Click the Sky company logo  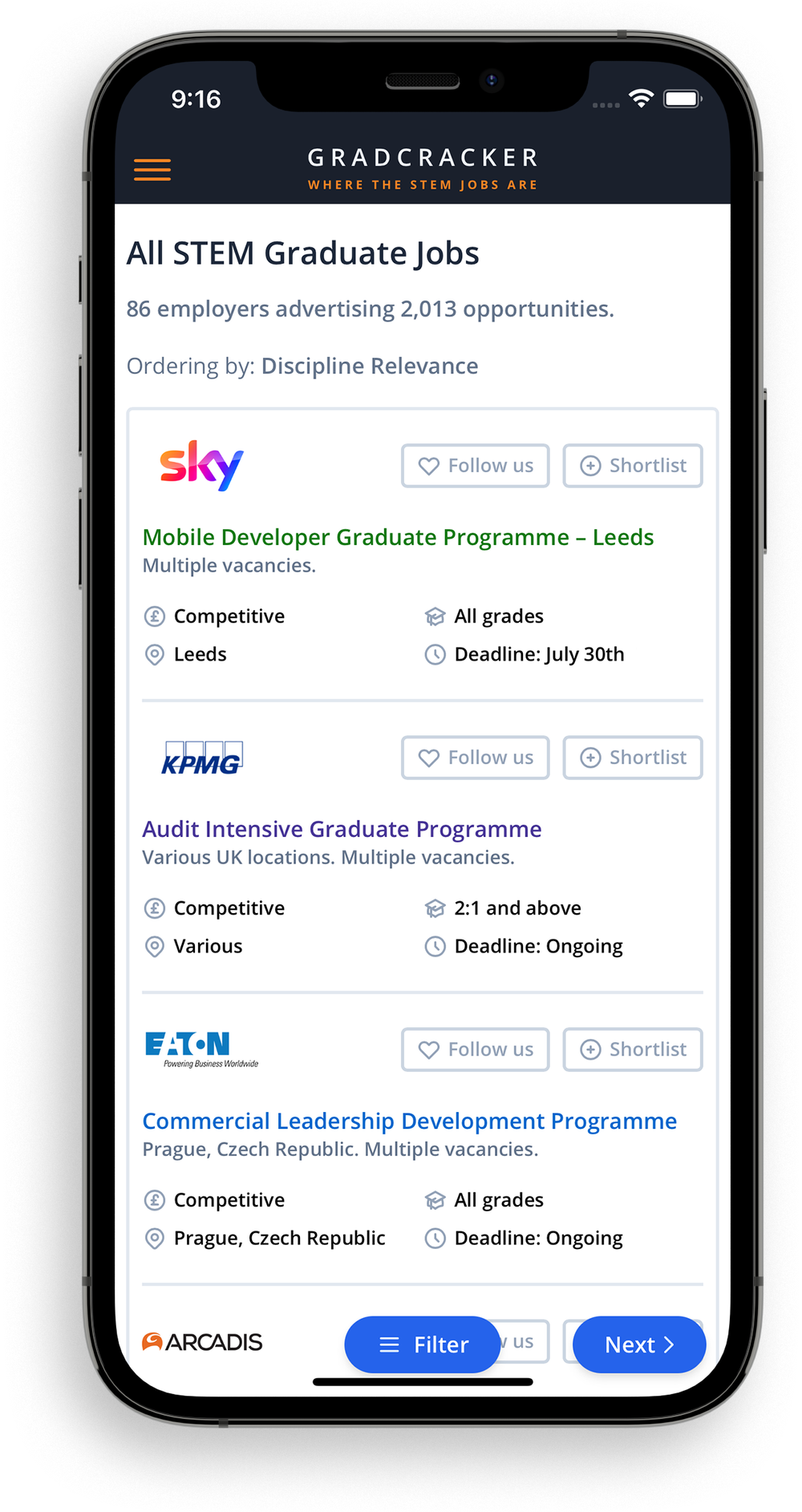(200, 465)
